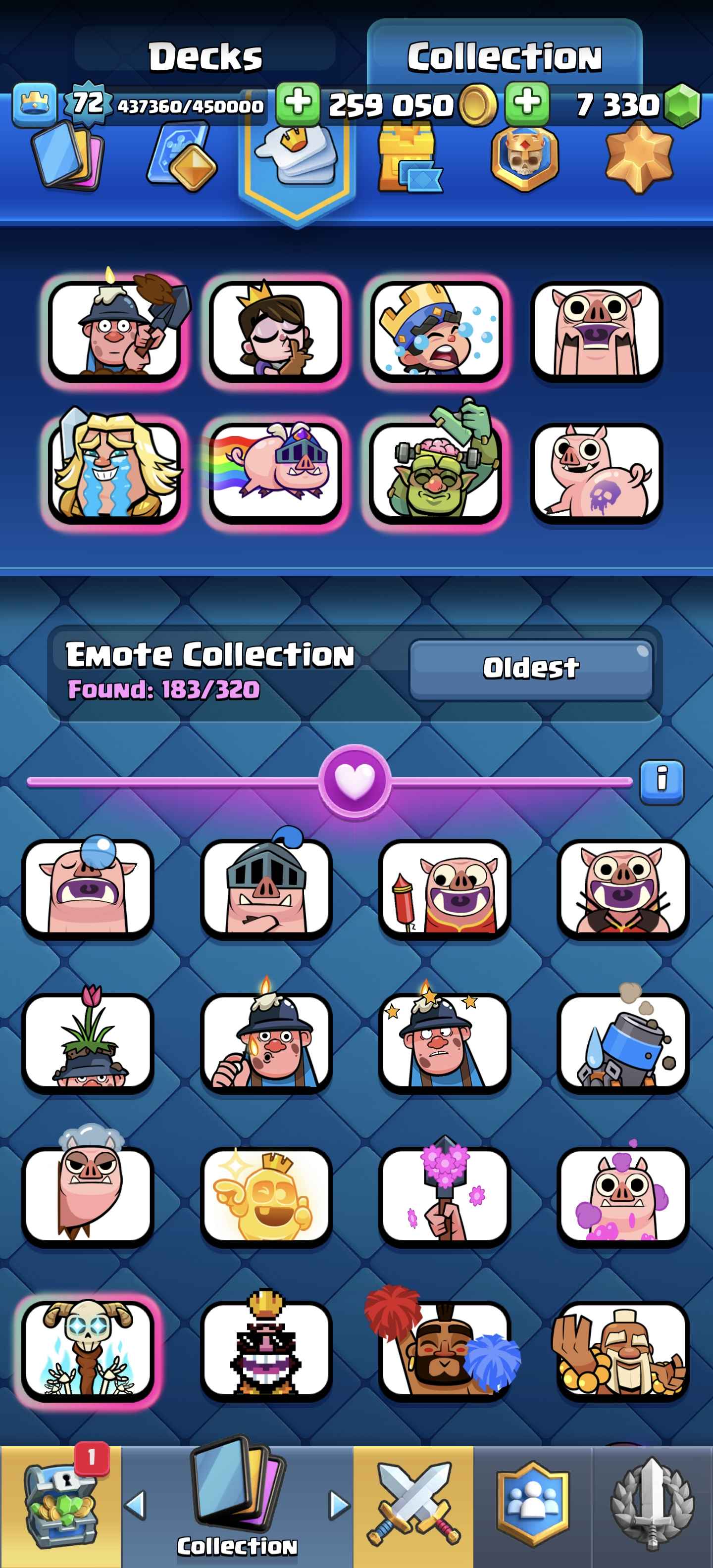Viewport: 713px width, 1568px height.
Task: Open the shop chest tab
Action: tap(60, 1504)
